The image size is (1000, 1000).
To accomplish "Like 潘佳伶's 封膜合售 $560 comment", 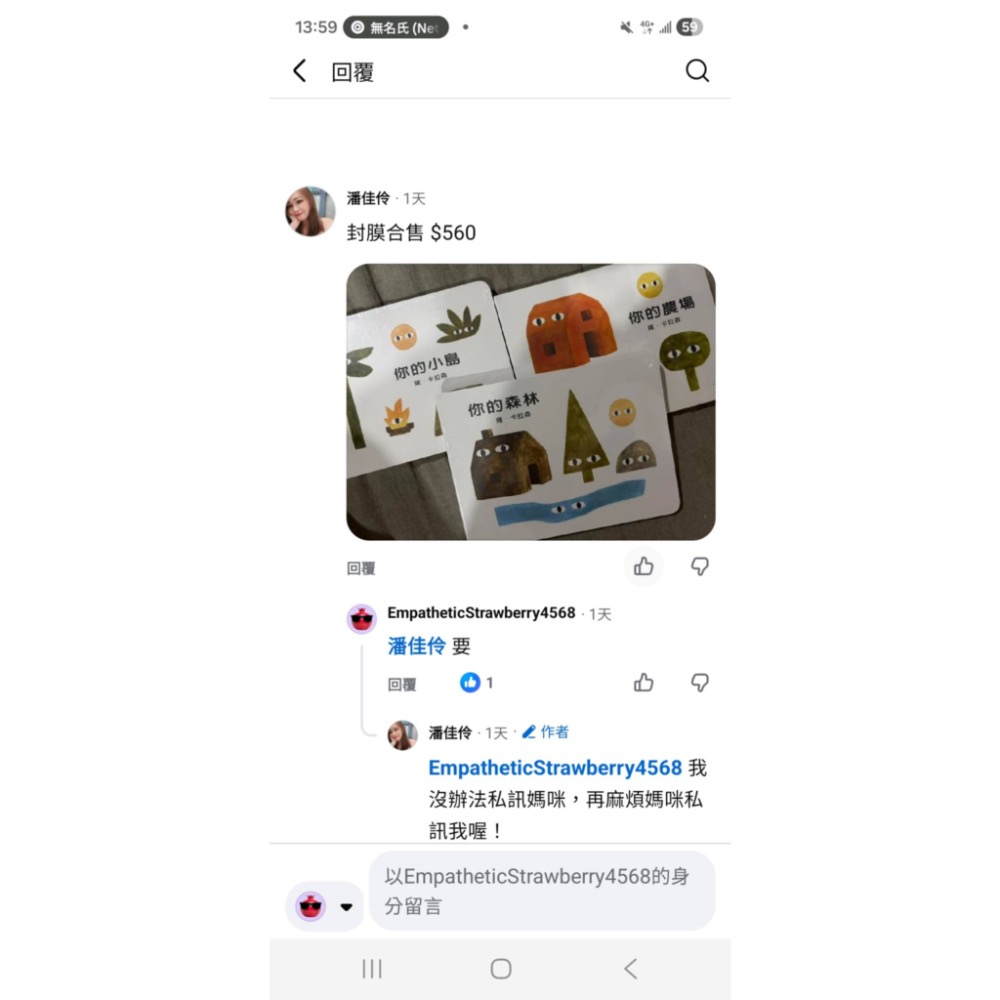I will [644, 567].
